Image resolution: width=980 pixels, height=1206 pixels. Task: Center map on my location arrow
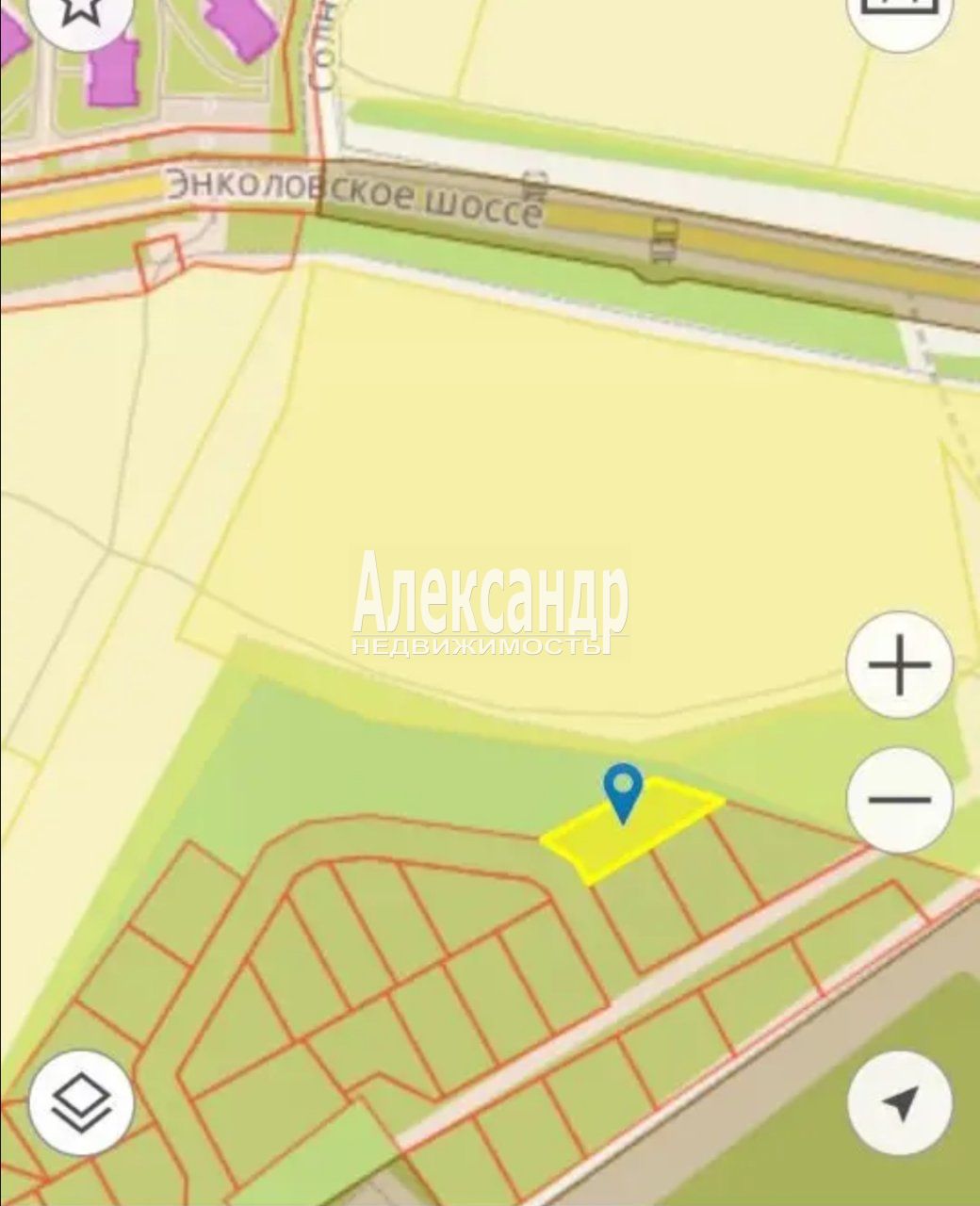[x=900, y=1103]
